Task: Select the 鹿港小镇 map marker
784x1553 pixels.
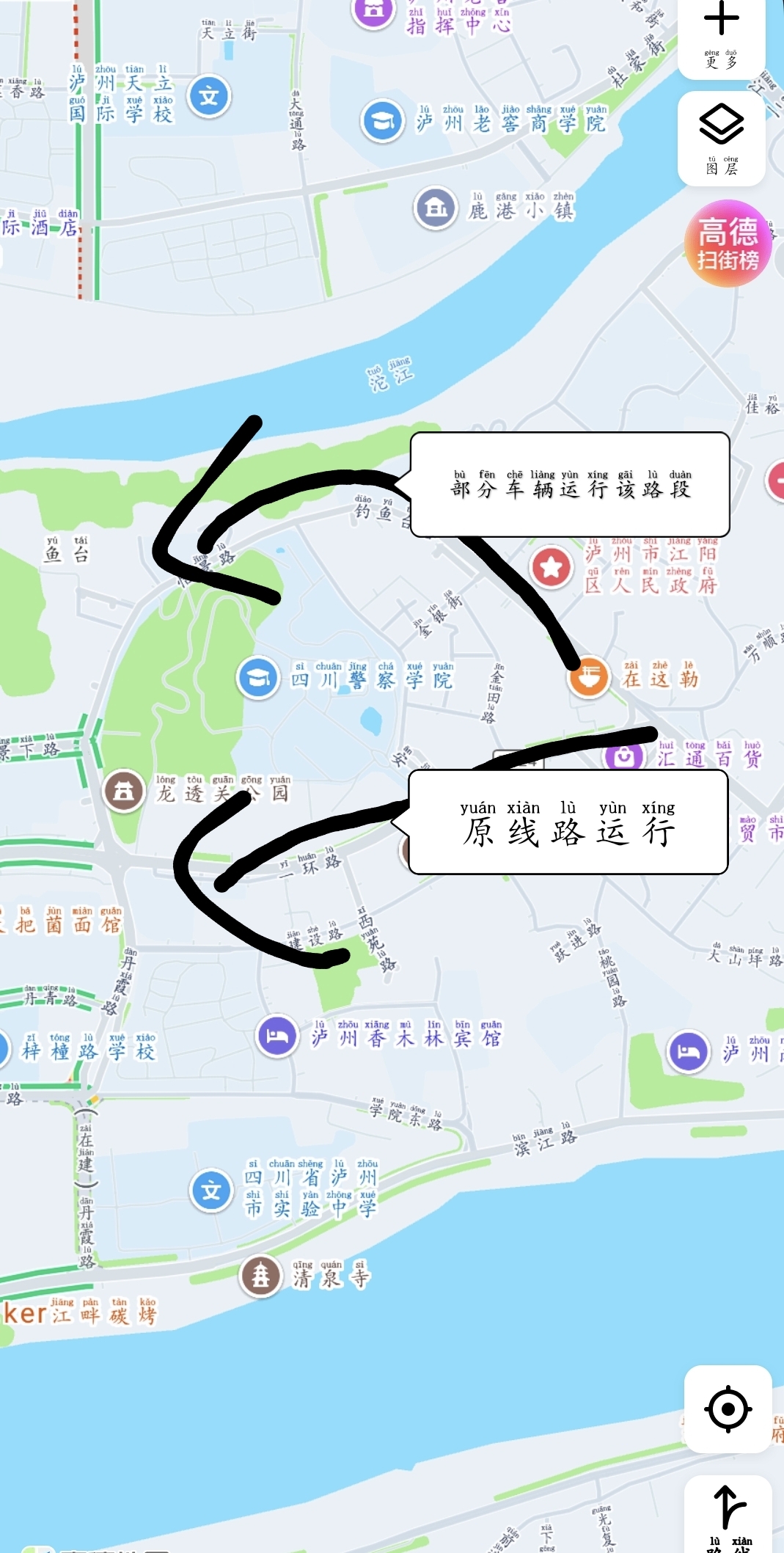Action: click(436, 209)
